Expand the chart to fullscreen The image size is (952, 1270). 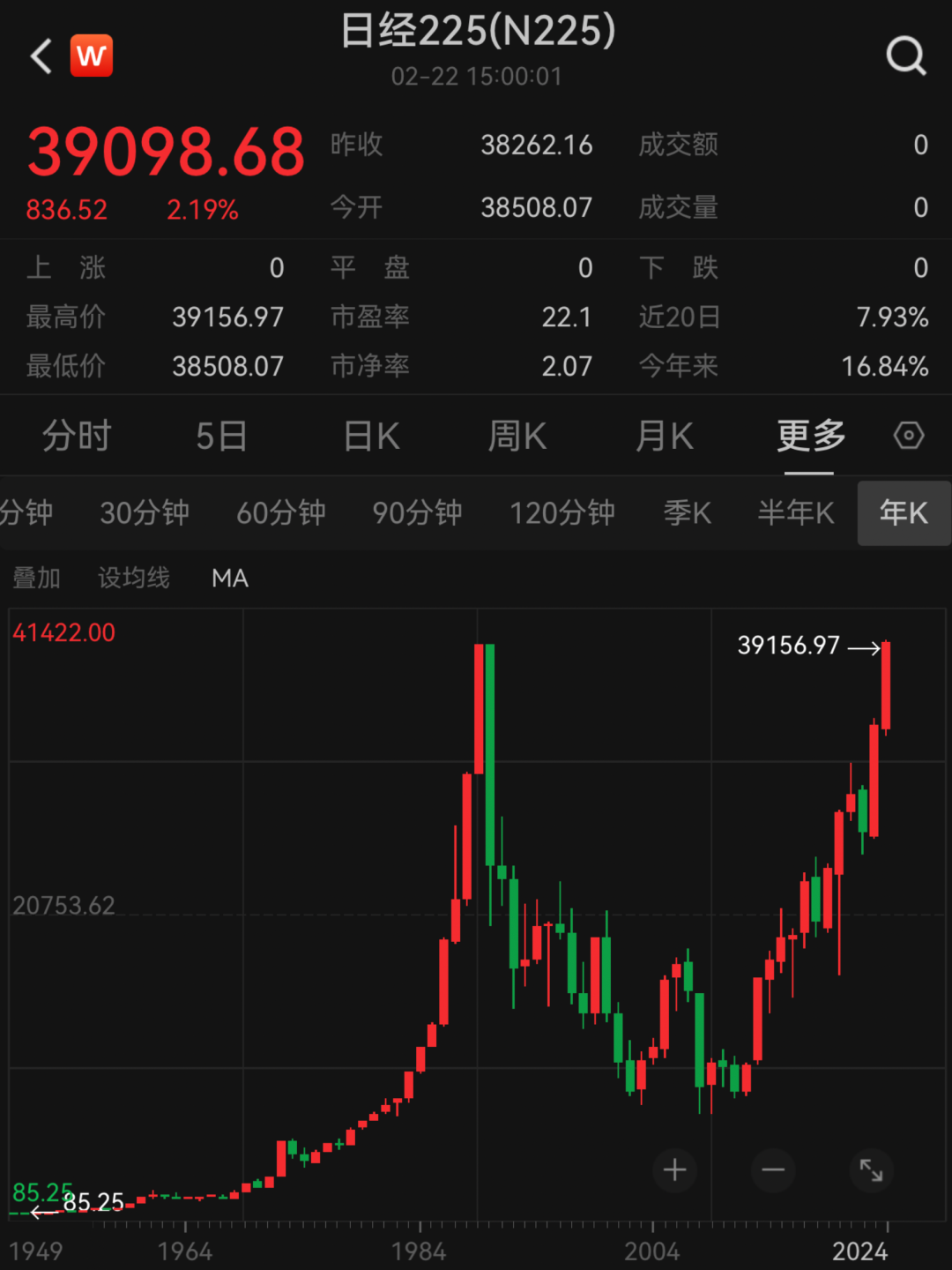pos(871,1170)
